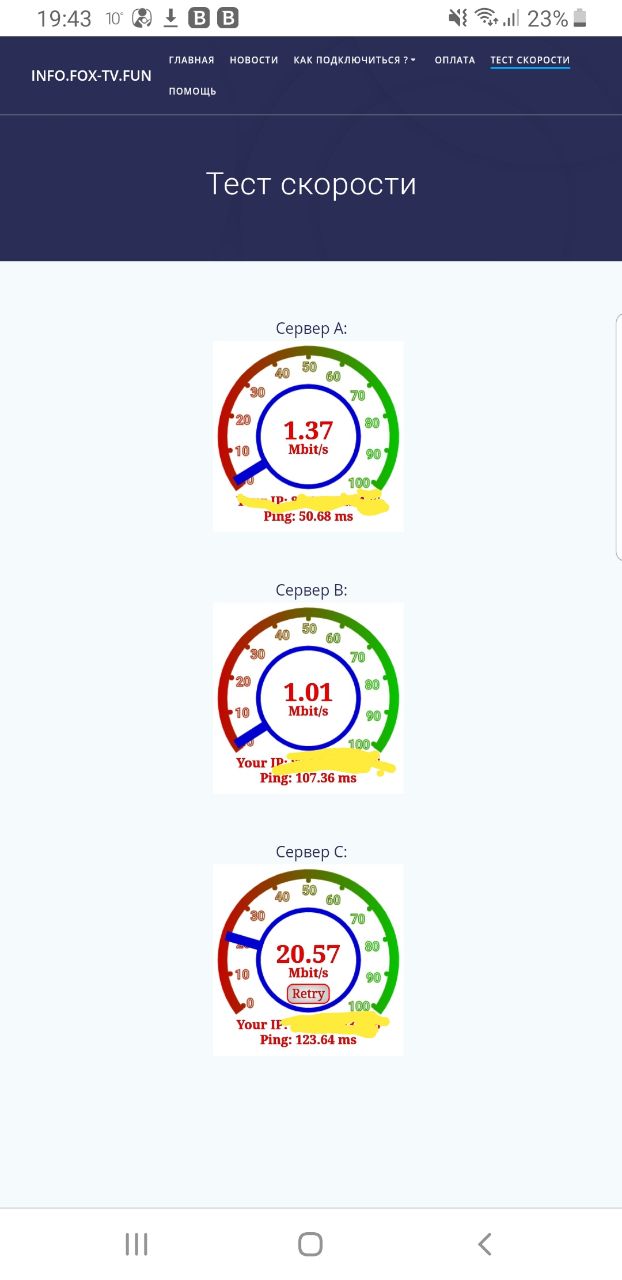Open recent apps from navigation bar
This screenshot has width=622, height=1280.
click(136, 1244)
